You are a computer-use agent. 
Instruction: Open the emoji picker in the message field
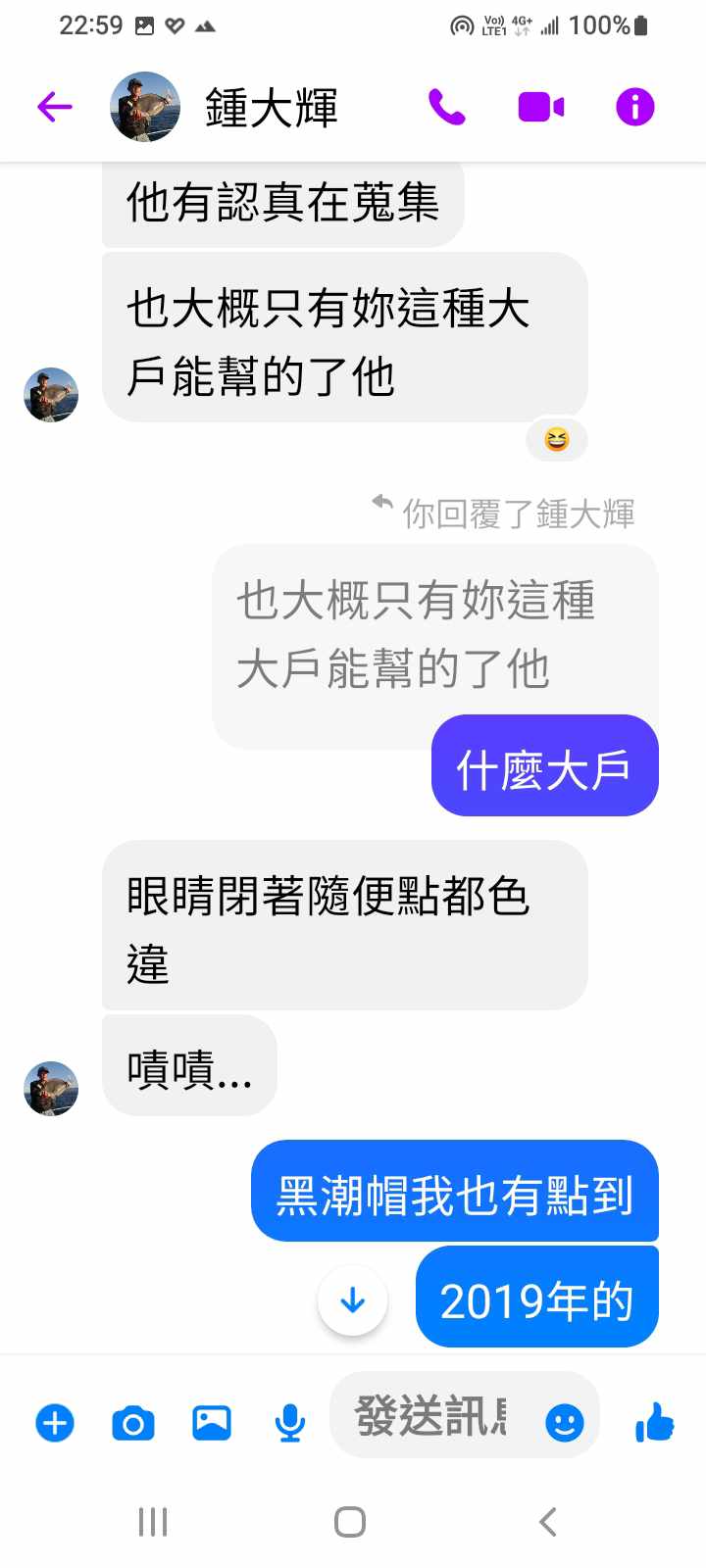click(x=564, y=1422)
